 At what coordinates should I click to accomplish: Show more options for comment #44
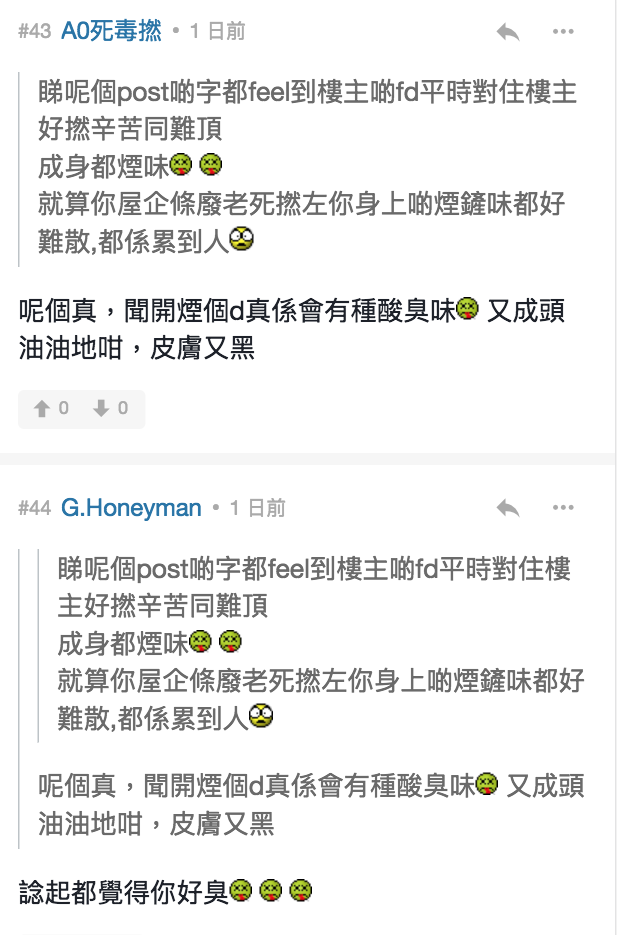pos(563,509)
